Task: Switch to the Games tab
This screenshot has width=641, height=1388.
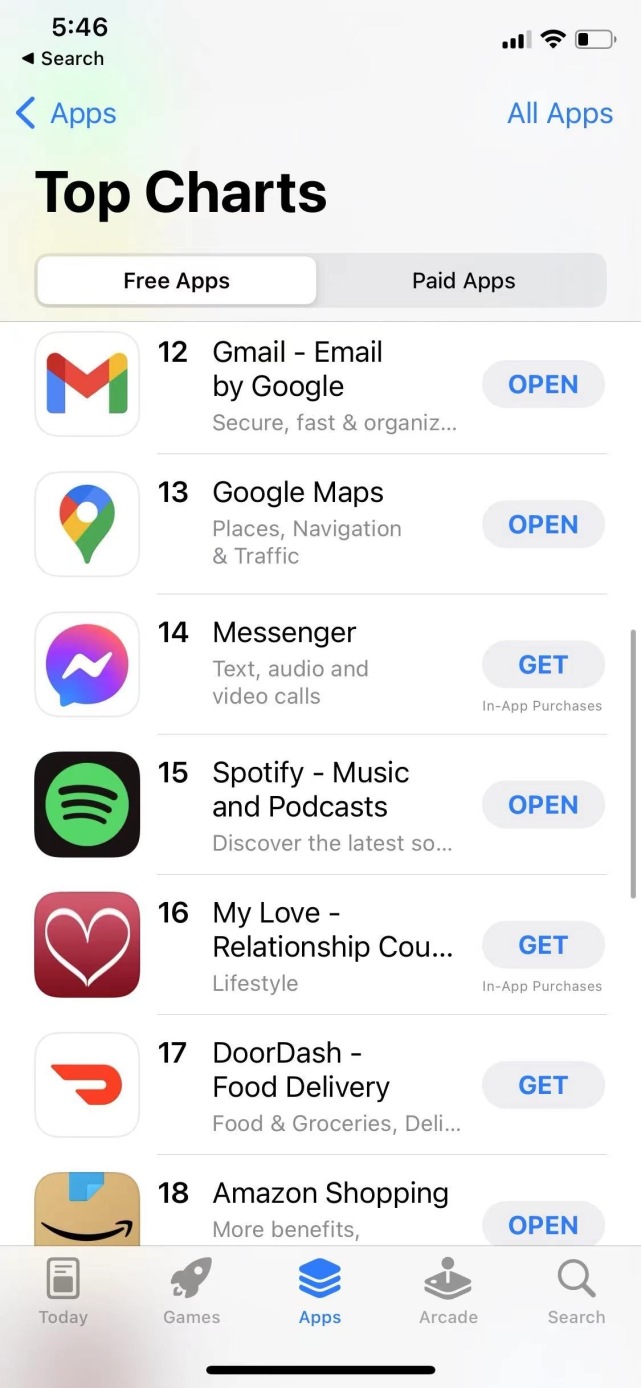Action: point(191,1291)
